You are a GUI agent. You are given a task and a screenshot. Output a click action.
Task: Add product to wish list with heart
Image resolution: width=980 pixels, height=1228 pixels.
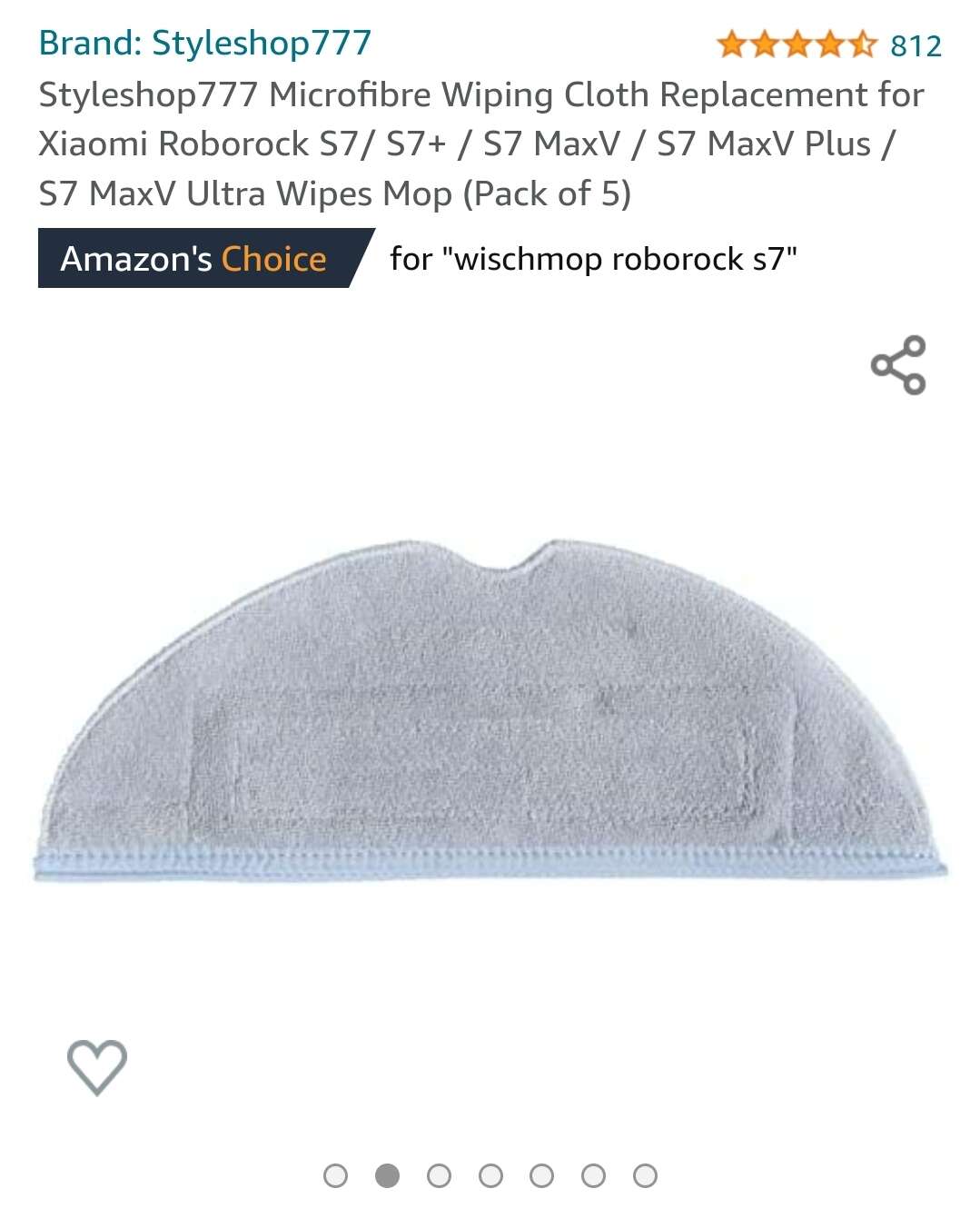pyautogui.click(x=97, y=1066)
